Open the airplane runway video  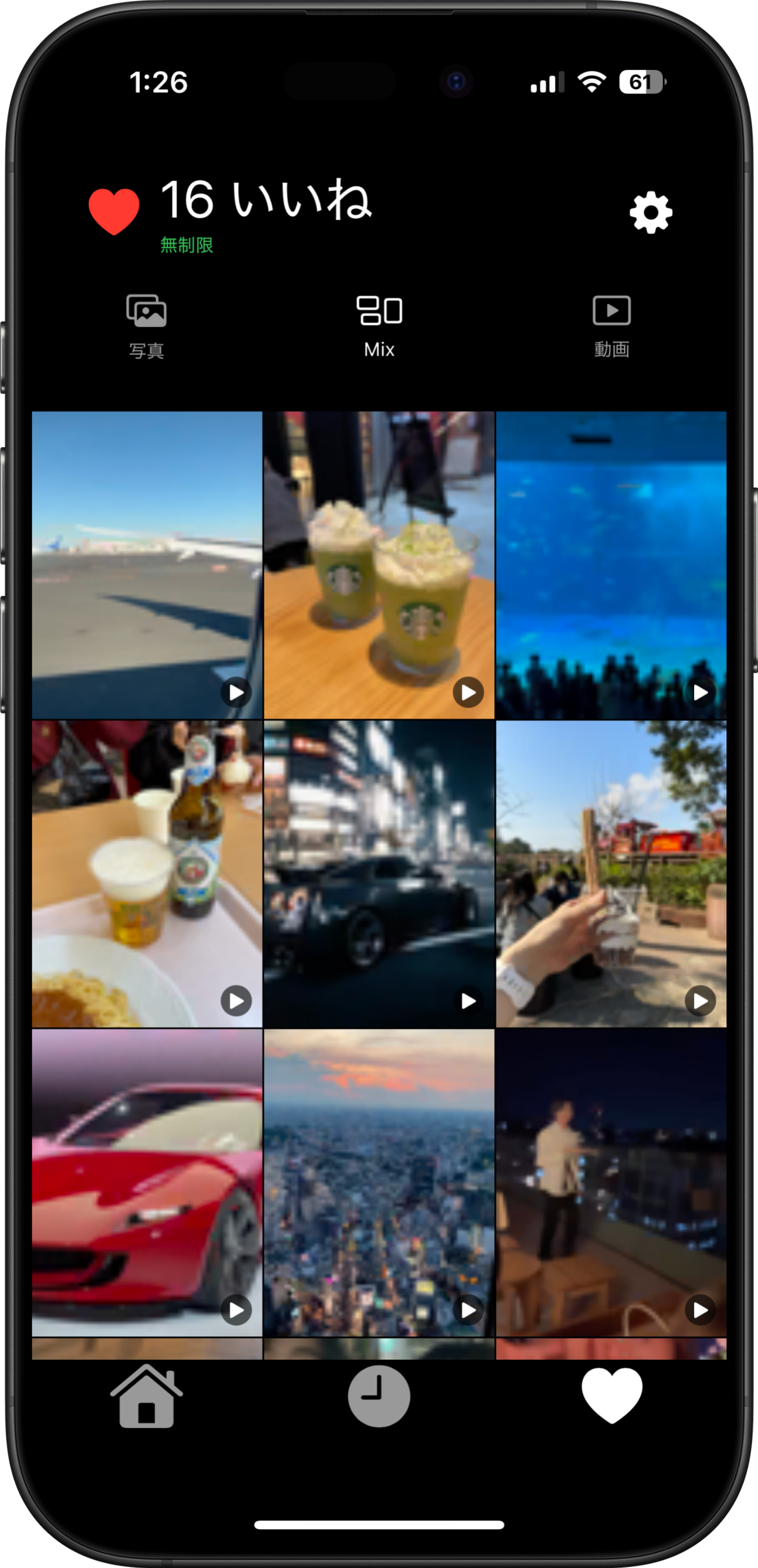coord(147,564)
